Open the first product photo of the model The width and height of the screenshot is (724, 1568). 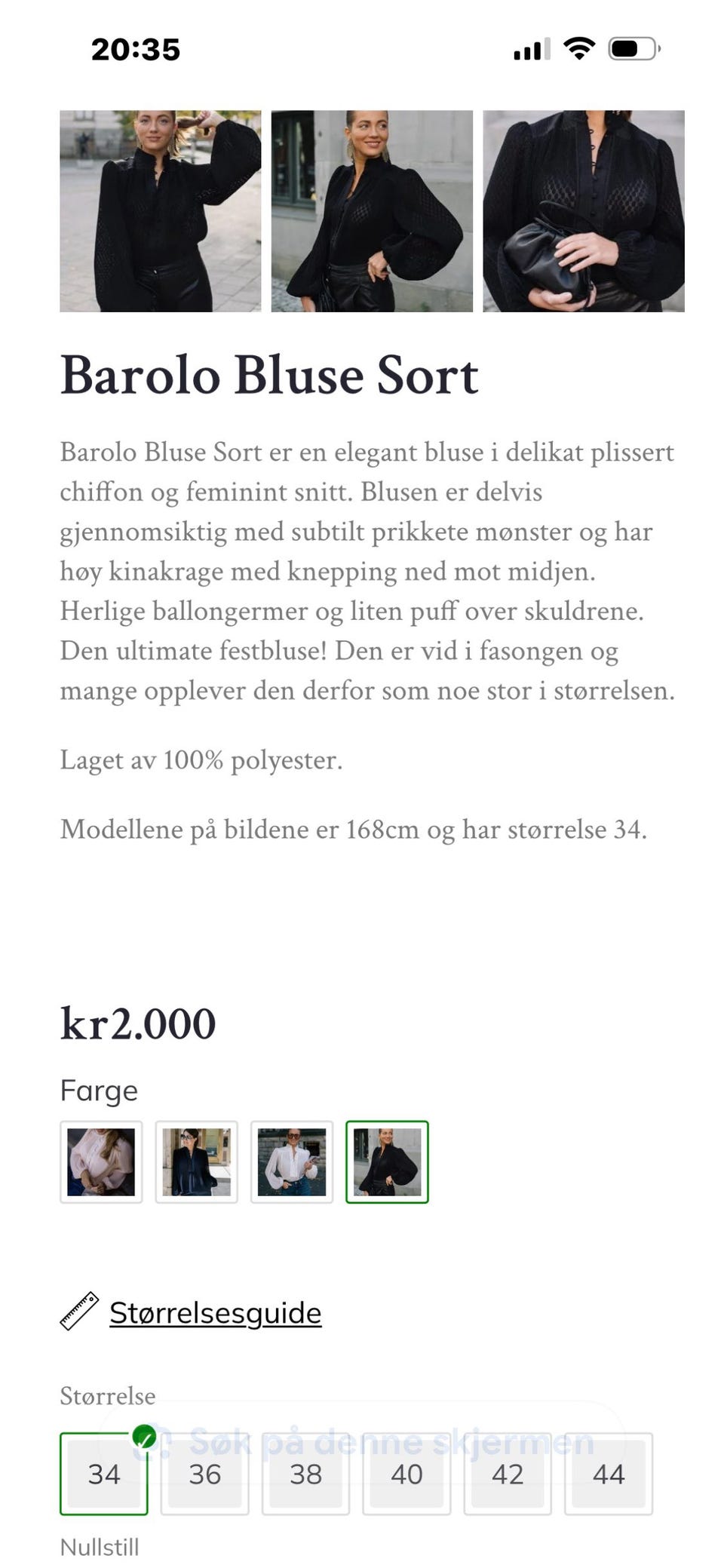coord(155,211)
